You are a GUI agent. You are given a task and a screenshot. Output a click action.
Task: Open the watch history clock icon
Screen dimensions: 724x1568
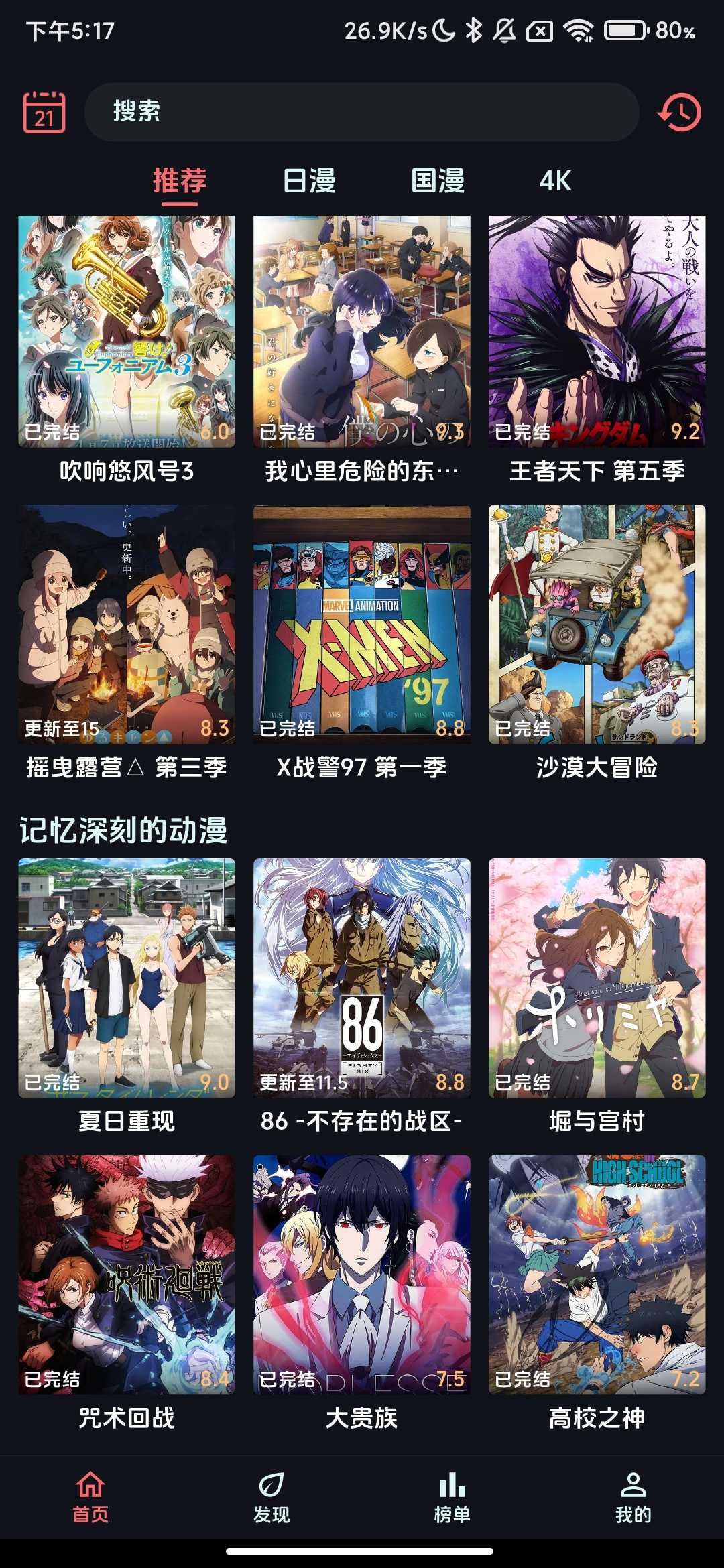(680, 113)
